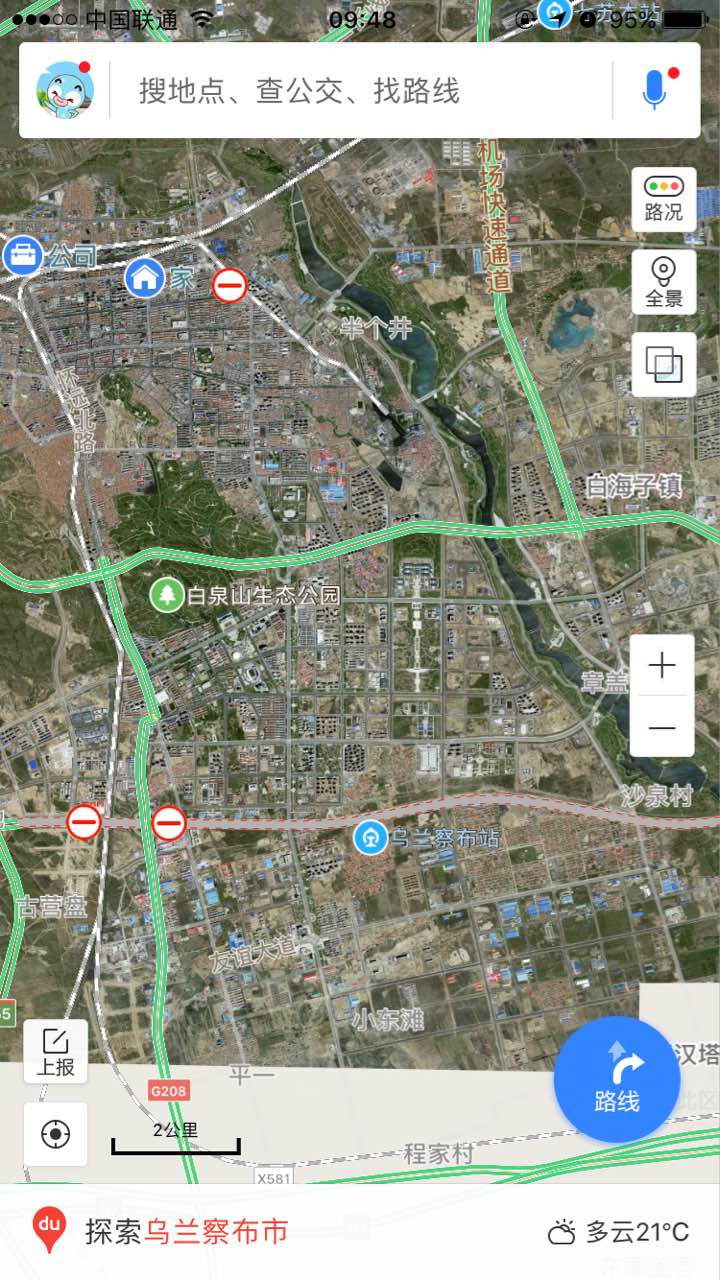
Task: Tap 上报 to report an issue
Action: [56, 1051]
